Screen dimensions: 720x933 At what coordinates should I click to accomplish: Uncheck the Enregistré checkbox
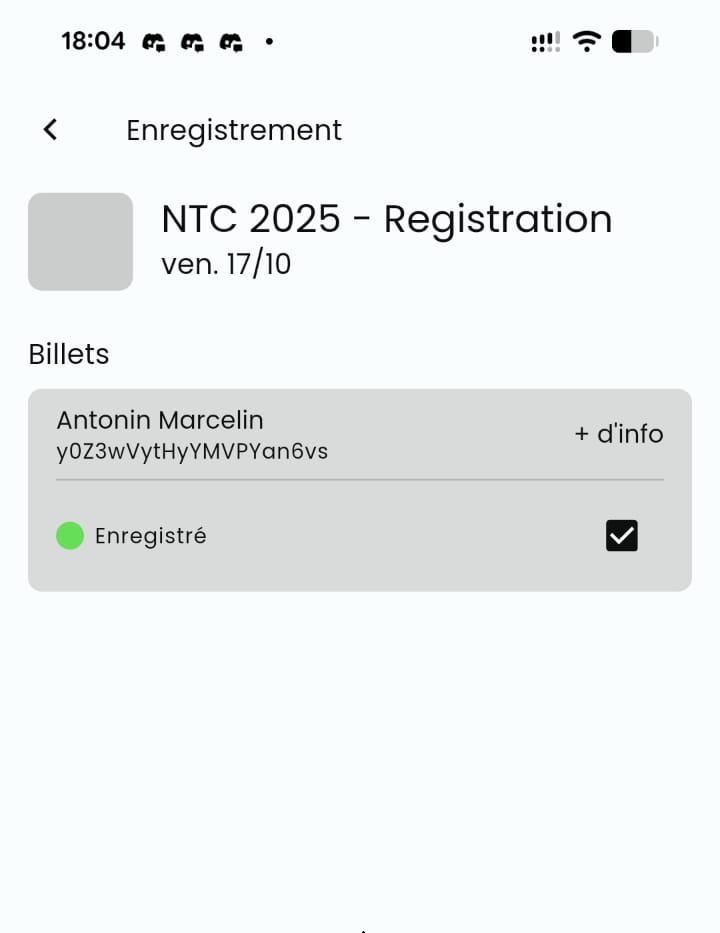(621, 536)
